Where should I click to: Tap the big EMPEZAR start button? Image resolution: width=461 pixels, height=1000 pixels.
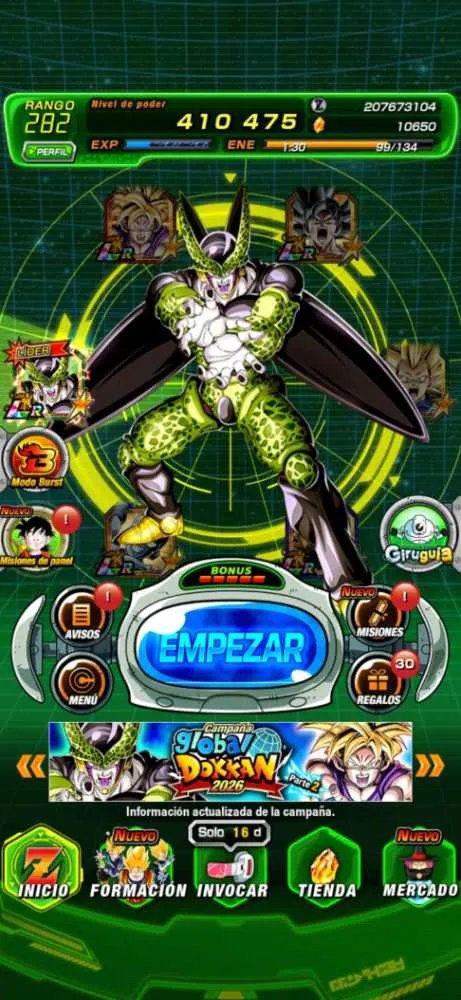231,648
